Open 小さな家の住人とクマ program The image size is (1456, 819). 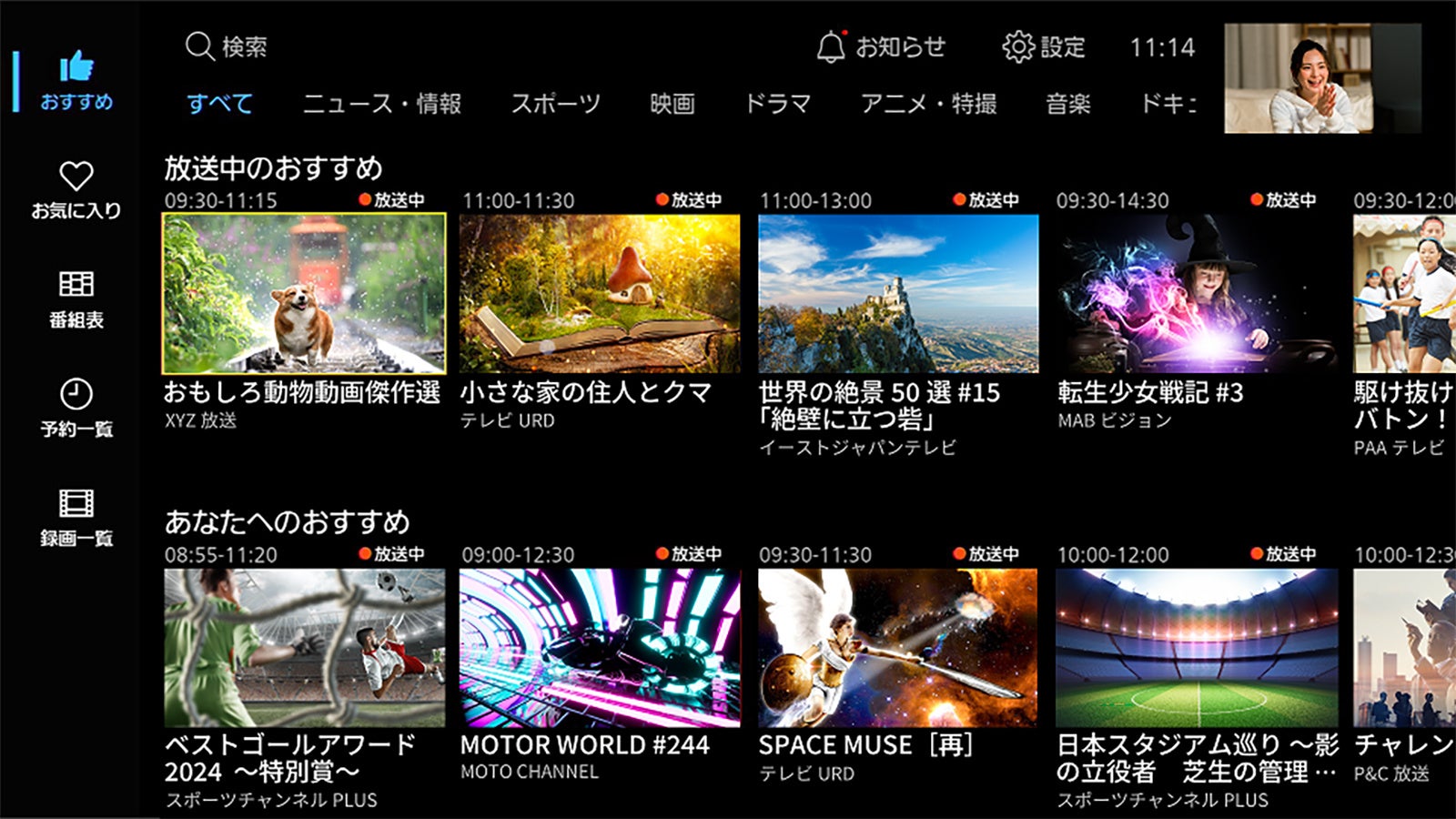(600, 294)
